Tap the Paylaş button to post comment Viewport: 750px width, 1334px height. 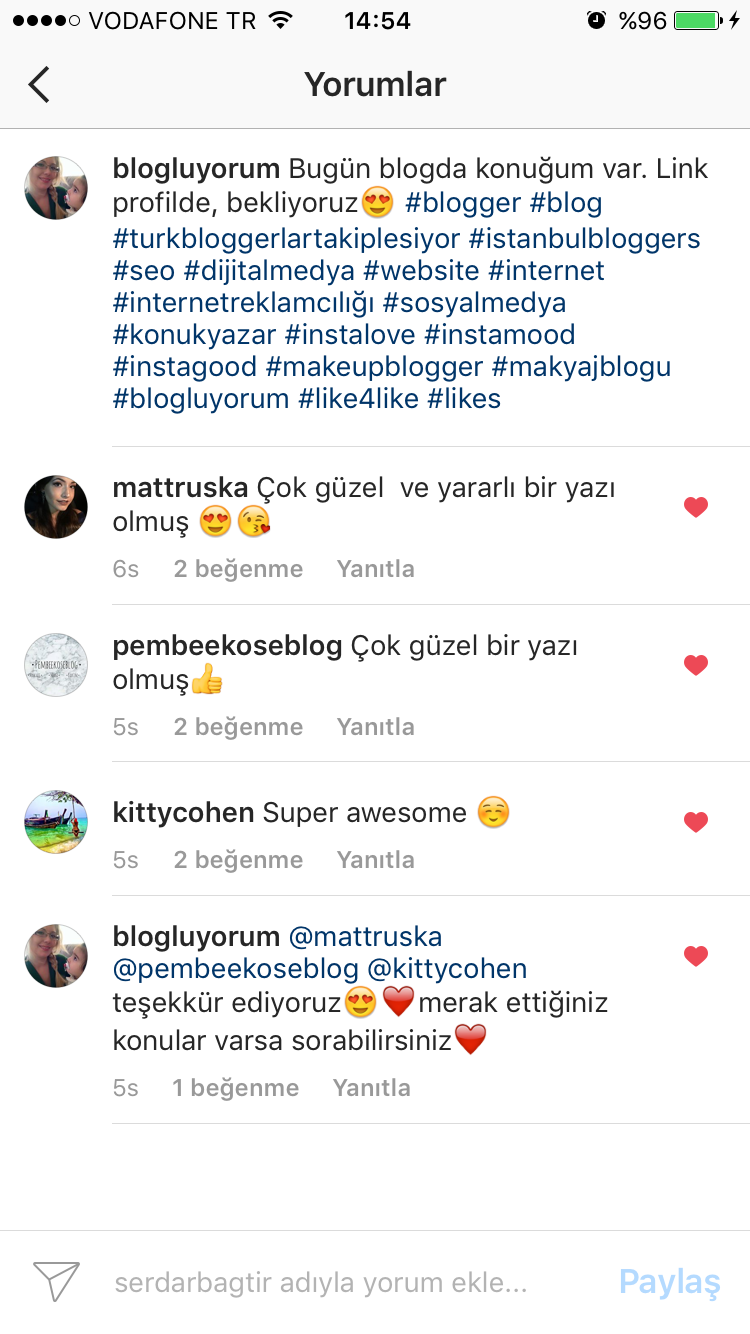[x=670, y=1283]
